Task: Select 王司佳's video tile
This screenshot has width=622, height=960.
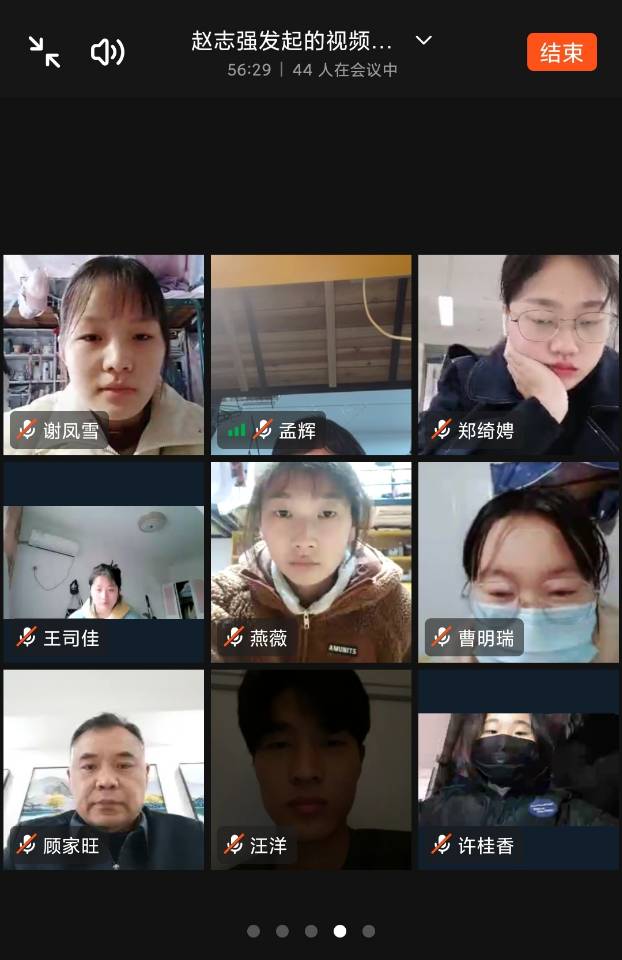Action: pyautogui.click(x=104, y=562)
